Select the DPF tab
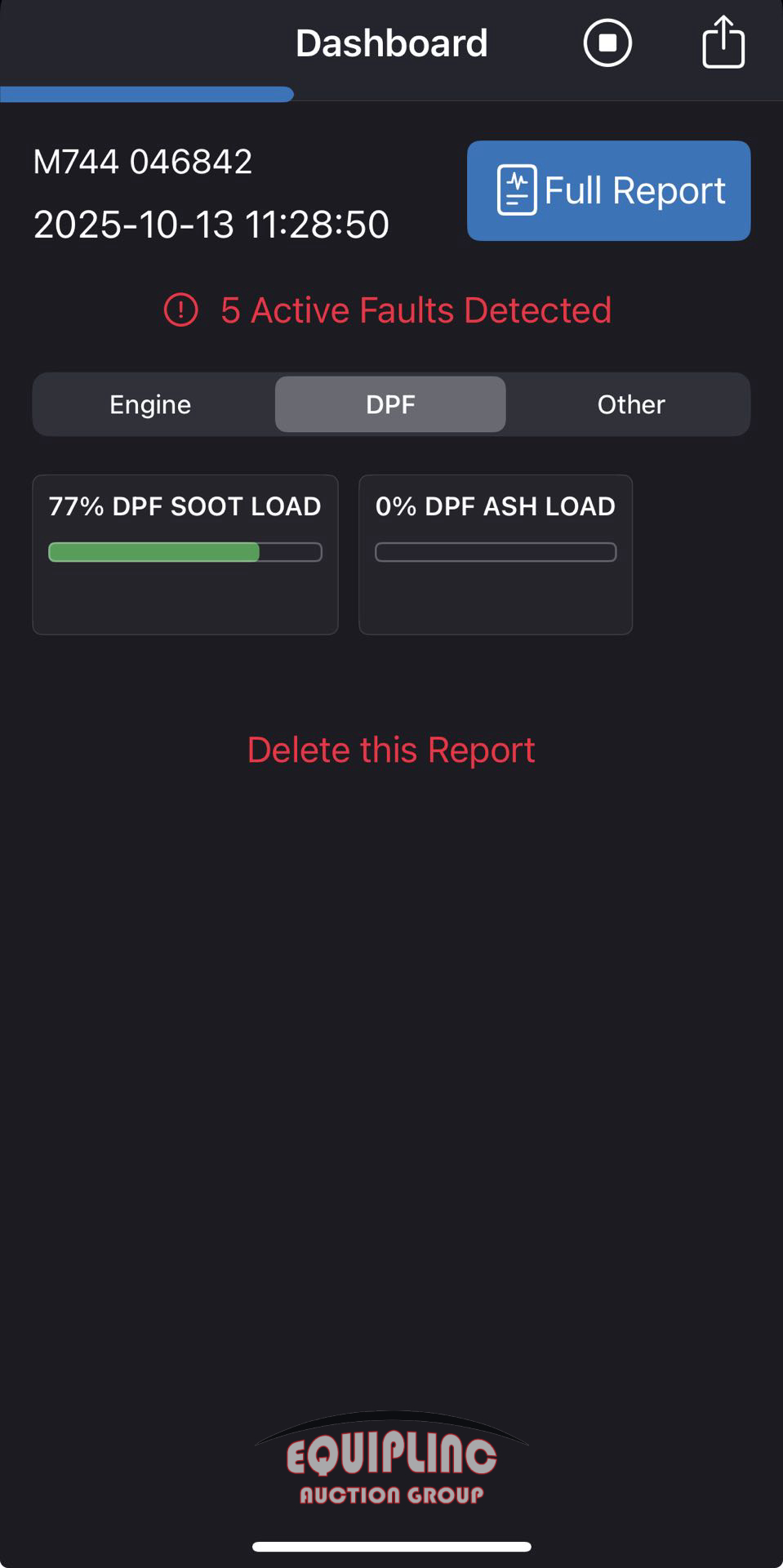Screen dimensions: 783x1568 pyautogui.click(x=390, y=404)
